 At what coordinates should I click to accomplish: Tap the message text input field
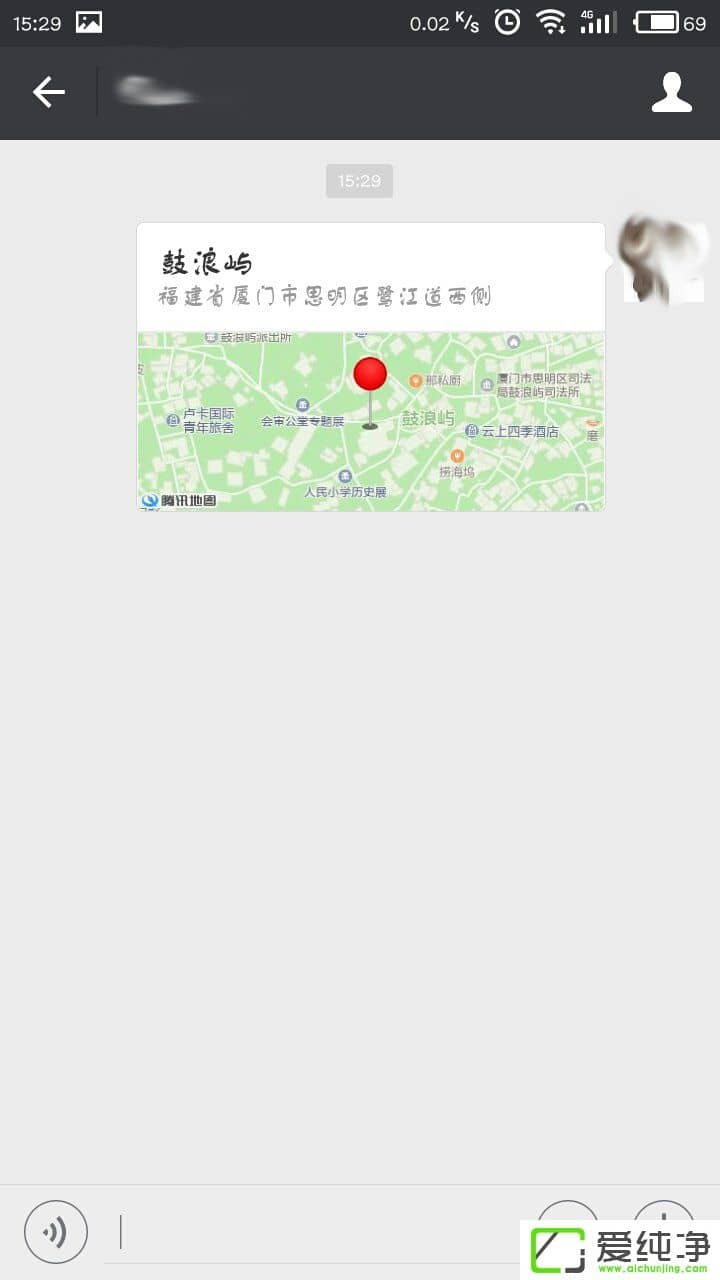(x=300, y=1231)
